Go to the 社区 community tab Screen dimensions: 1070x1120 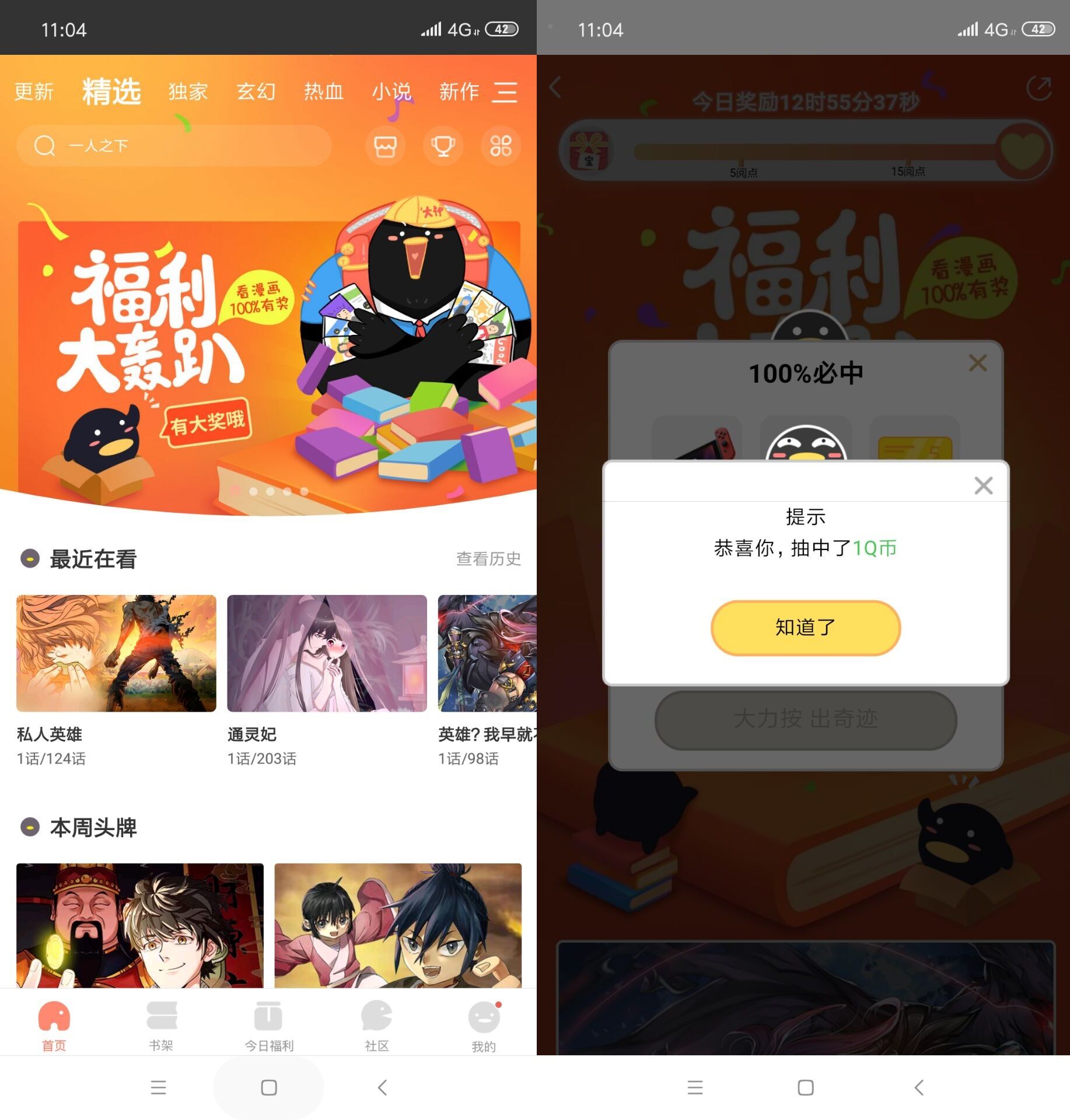pos(376,1027)
